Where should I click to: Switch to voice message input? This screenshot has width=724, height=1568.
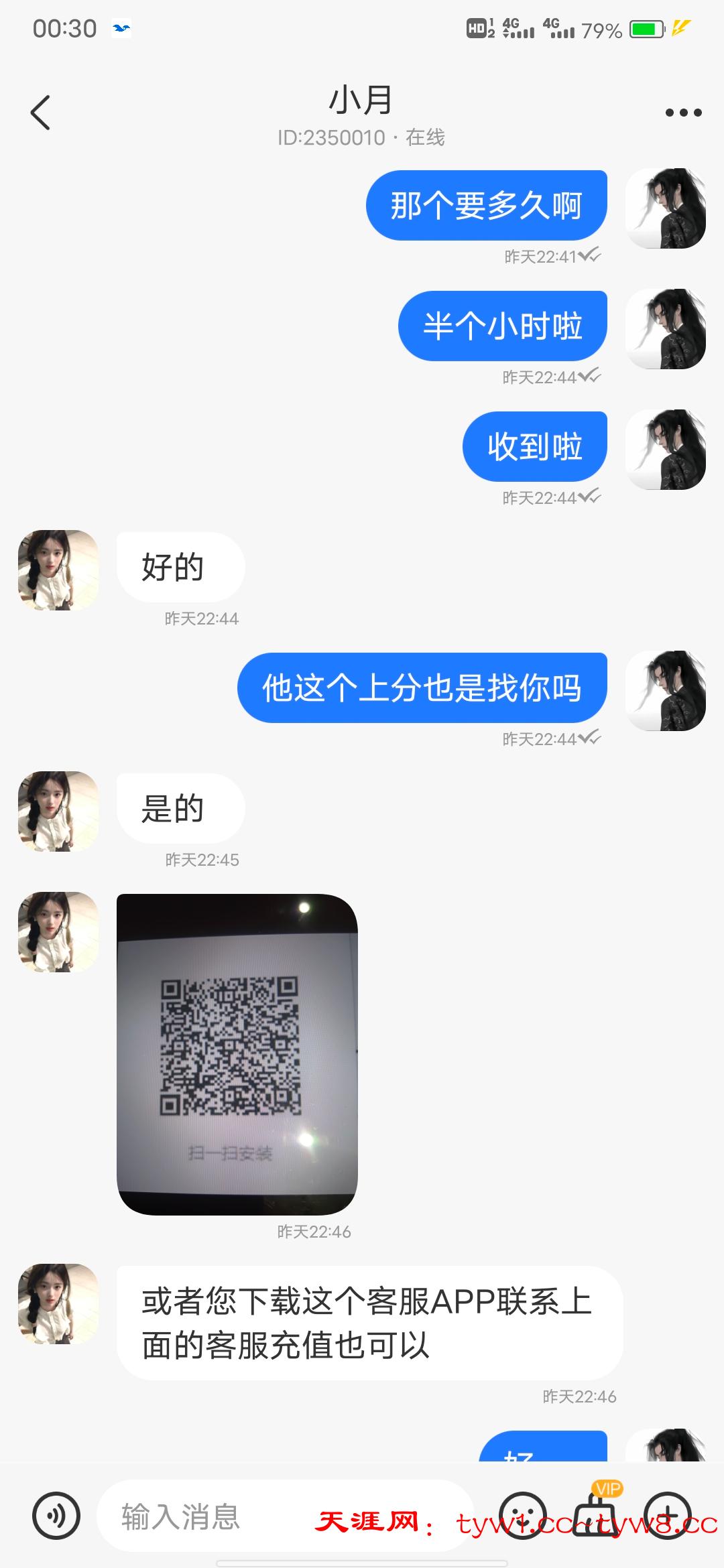tap(56, 1516)
